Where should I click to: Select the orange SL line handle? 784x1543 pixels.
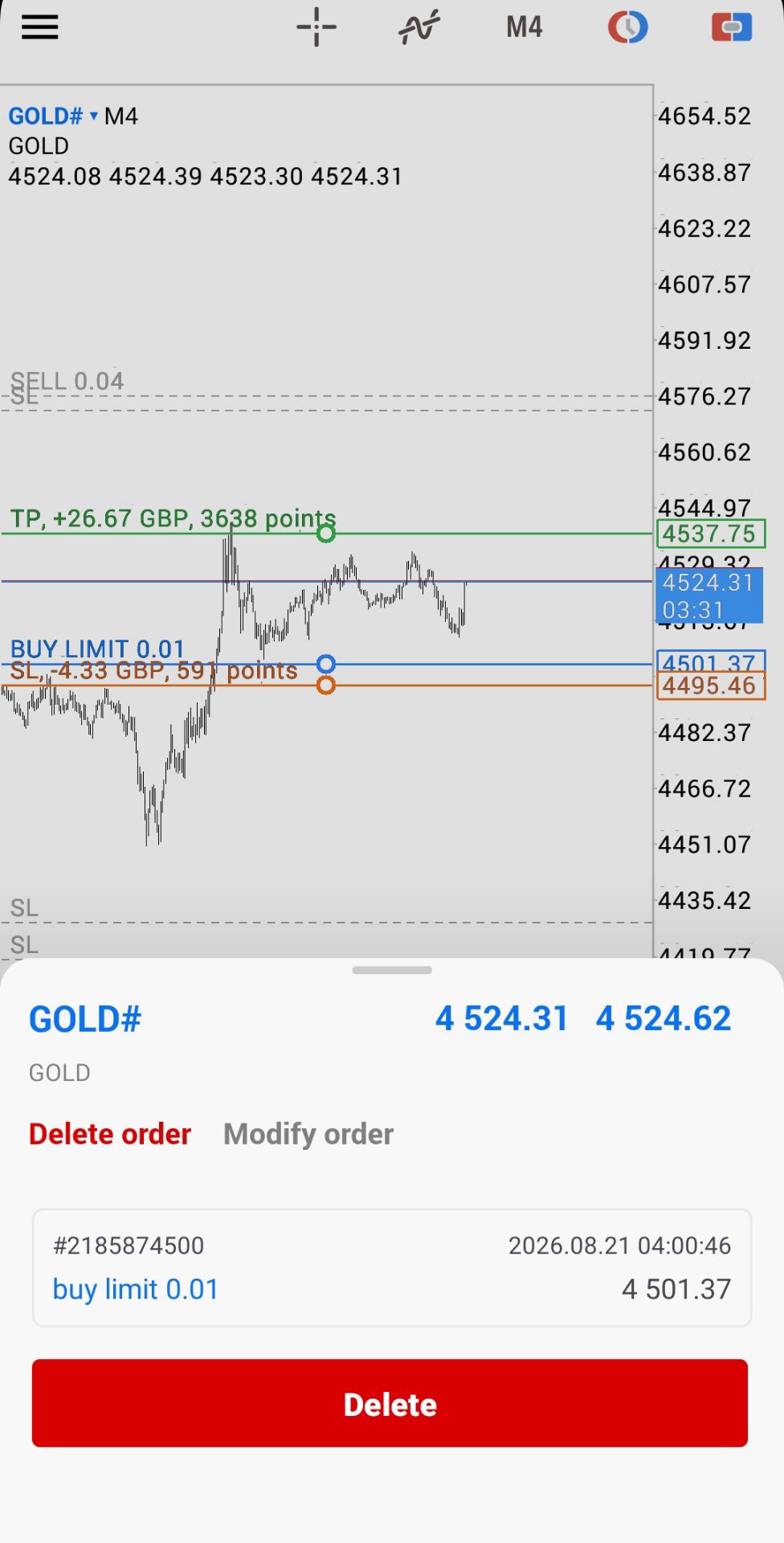[x=325, y=686]
